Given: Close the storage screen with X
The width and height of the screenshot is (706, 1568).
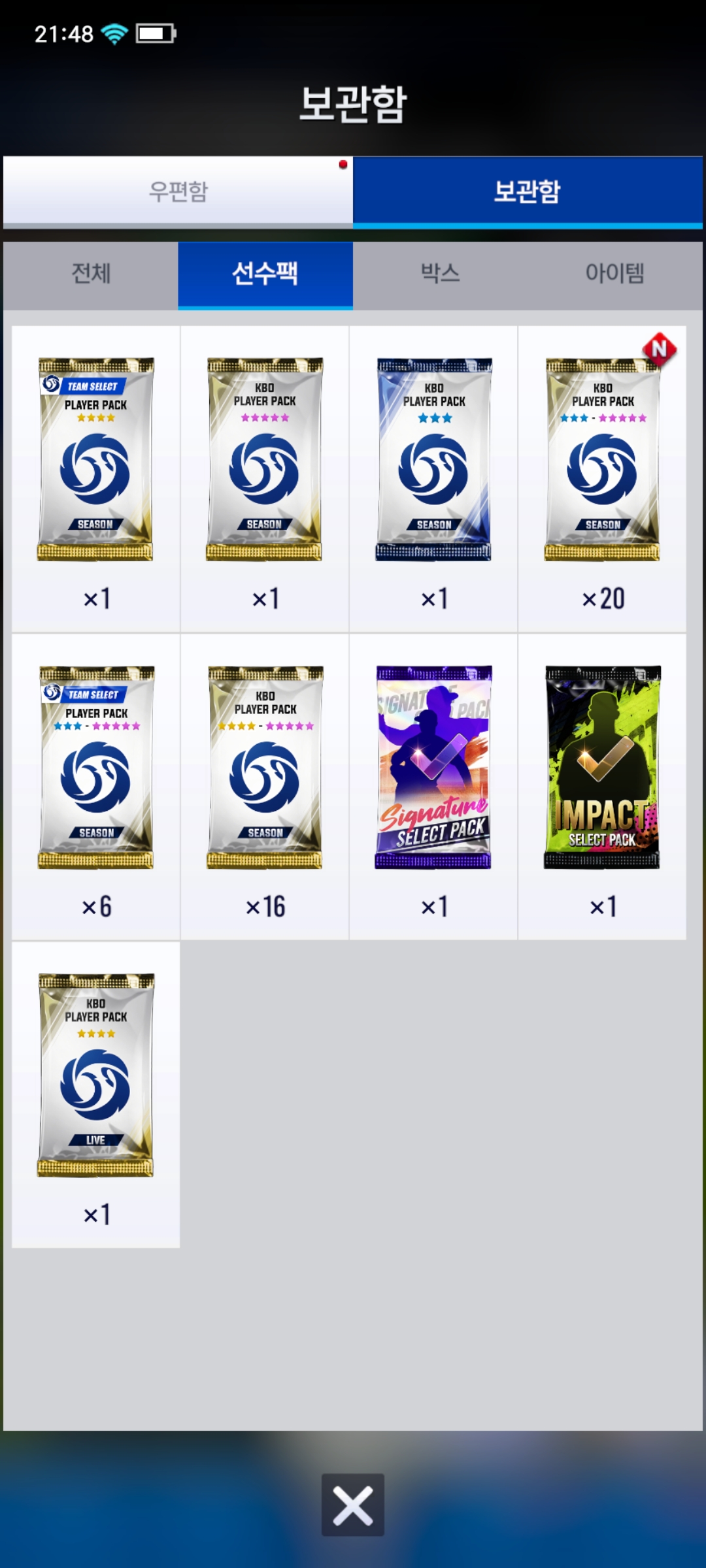Looking at the screenshot, I should point(352,1505).
